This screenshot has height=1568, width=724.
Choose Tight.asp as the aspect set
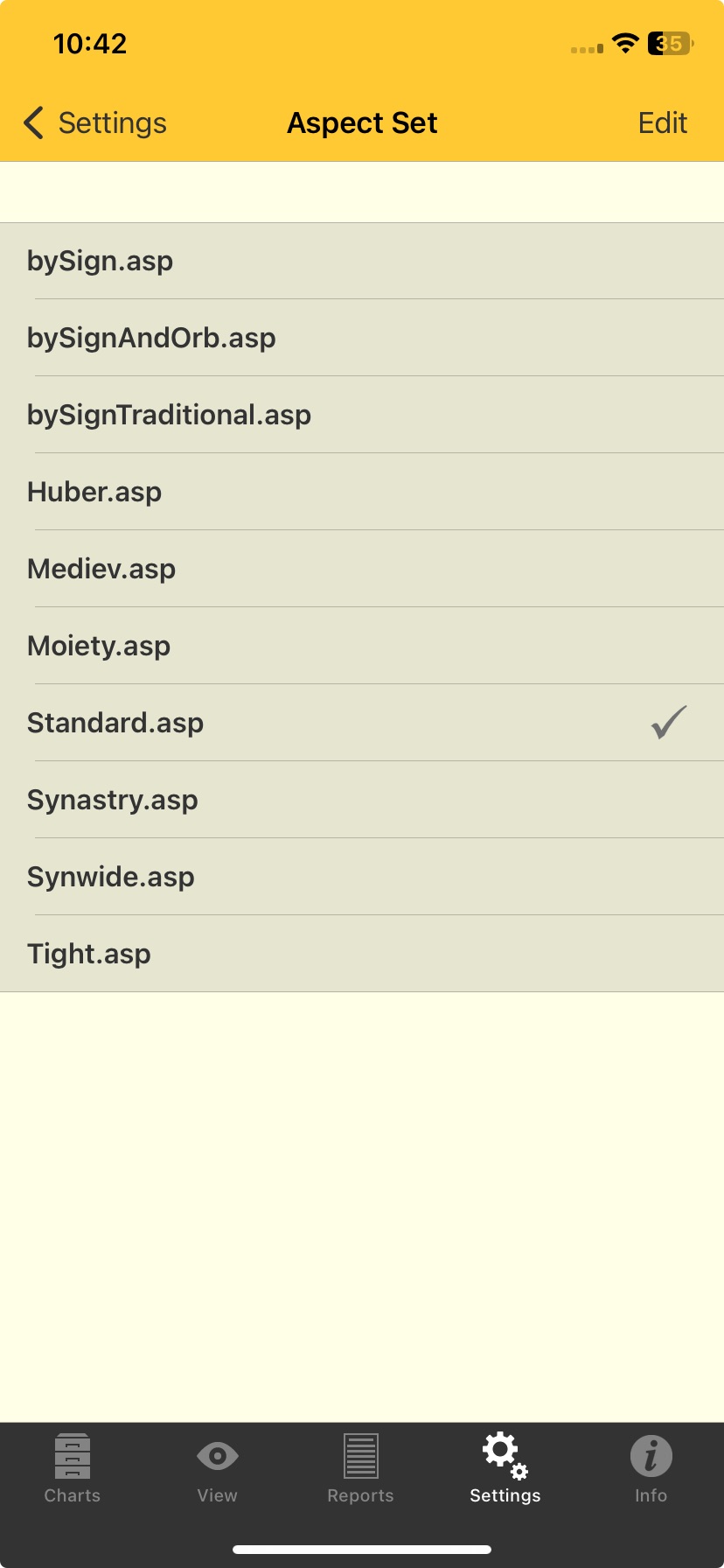88,953
